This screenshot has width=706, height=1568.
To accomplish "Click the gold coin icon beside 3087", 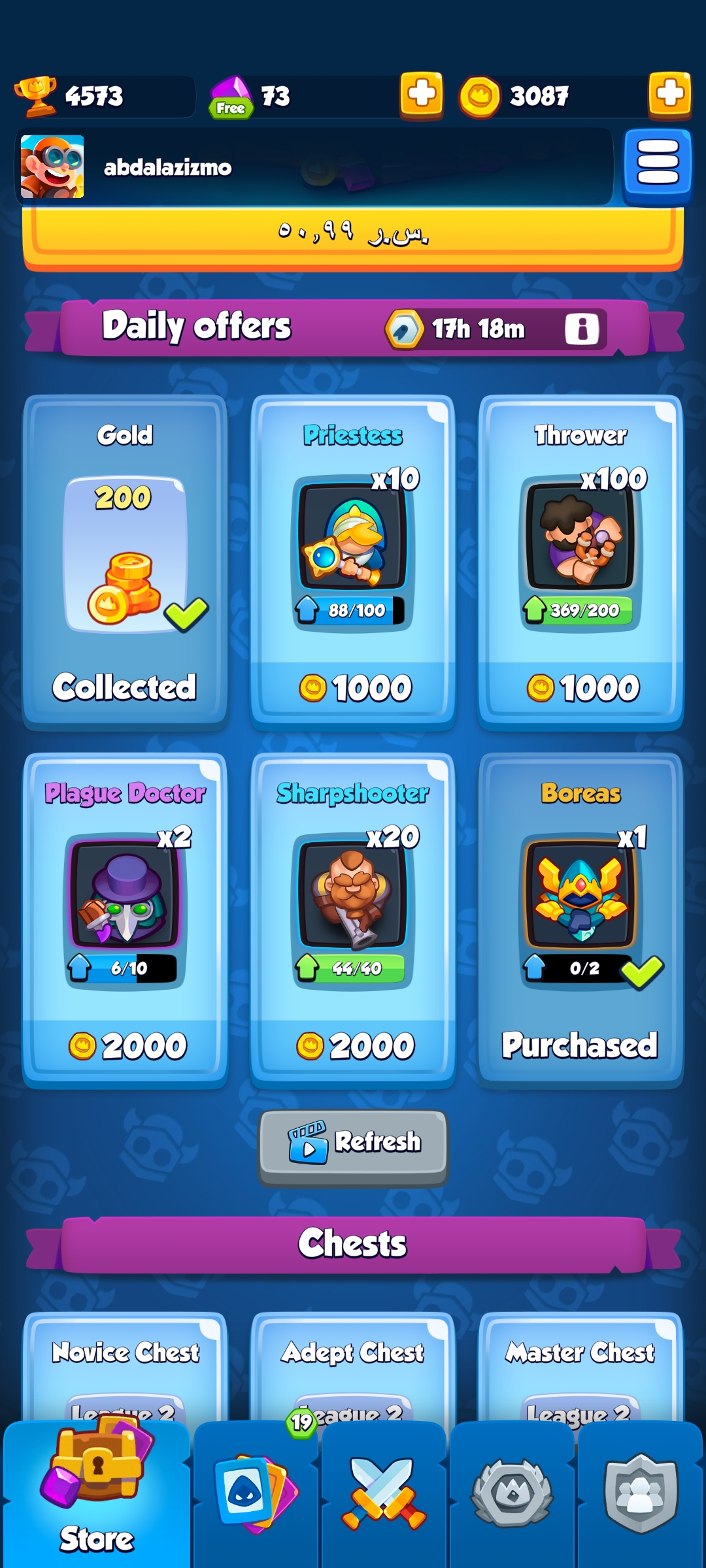I will pos(480,95).
